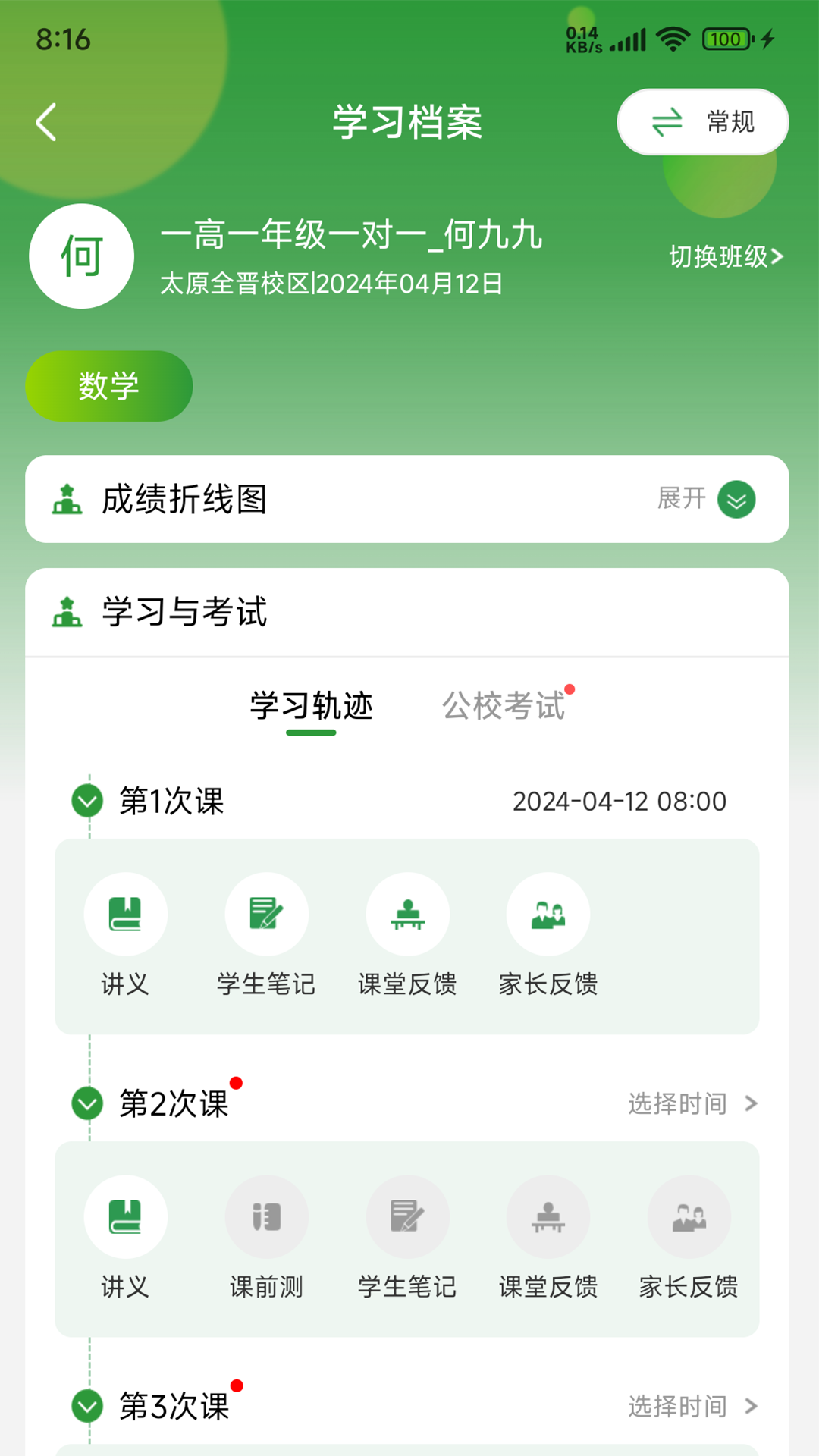Screen dimensions: 819x1456
Task: Open 选择时间 for 第2次课
Action: (x=677, y=1104)
